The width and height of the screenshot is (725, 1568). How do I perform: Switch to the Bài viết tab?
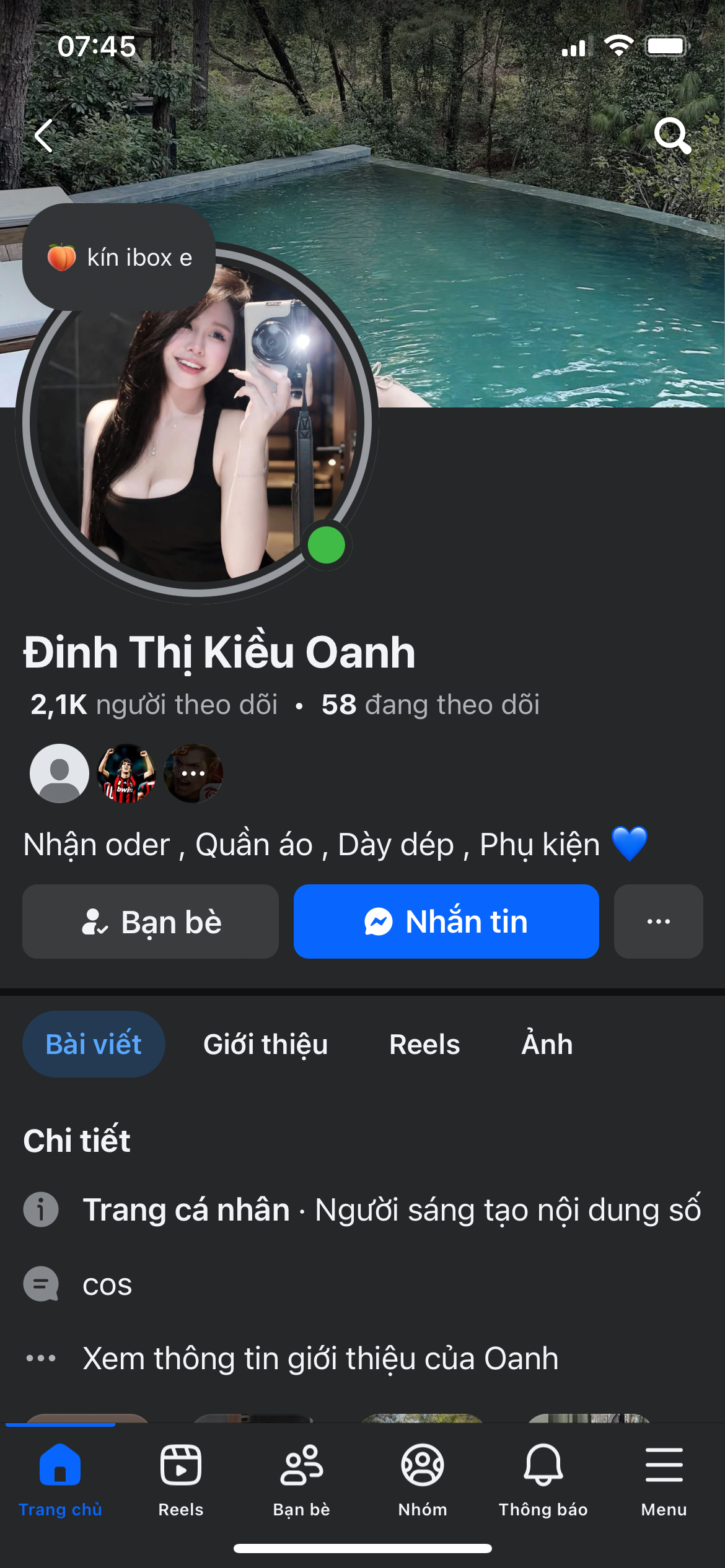[94, 1044]
